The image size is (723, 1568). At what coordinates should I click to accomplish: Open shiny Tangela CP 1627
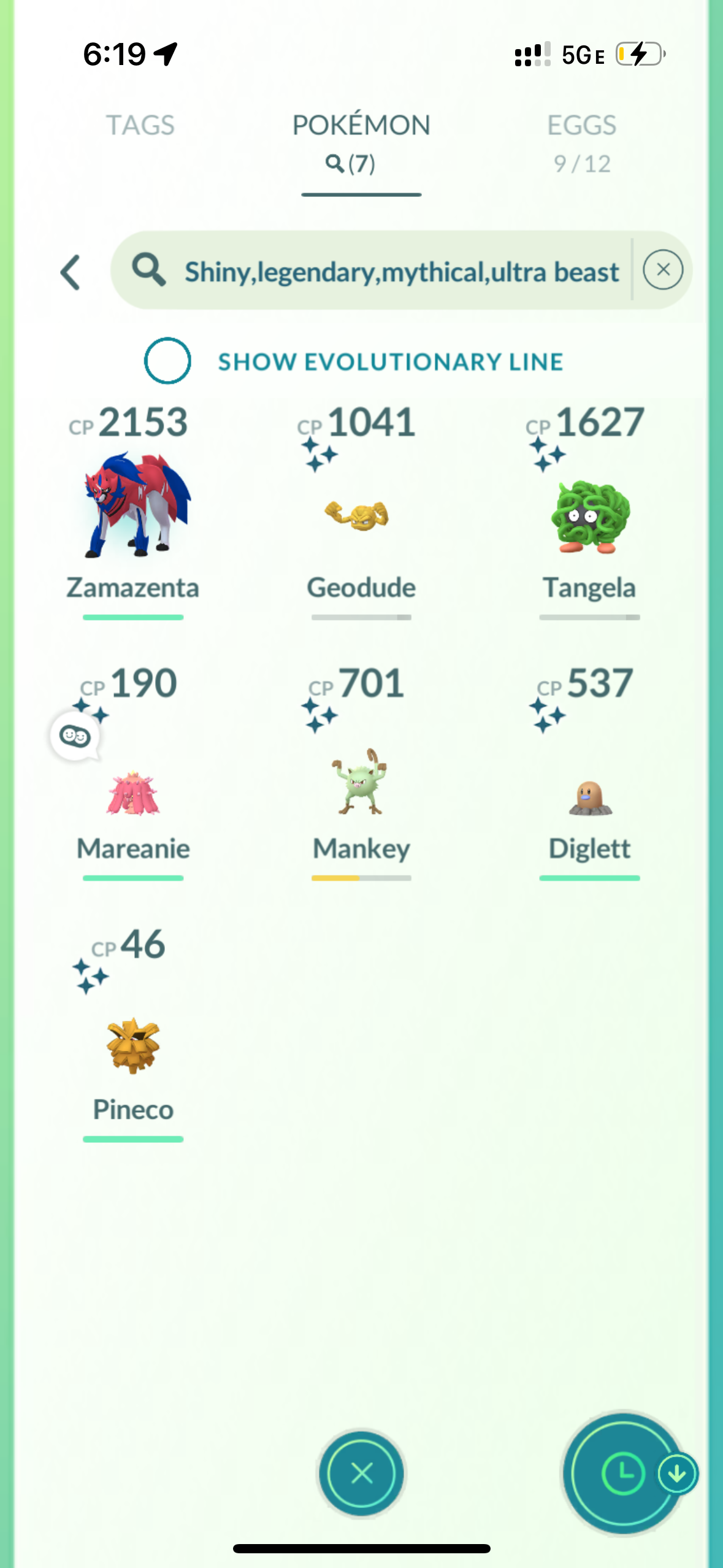pyautogui.click(x=589, y=515)
